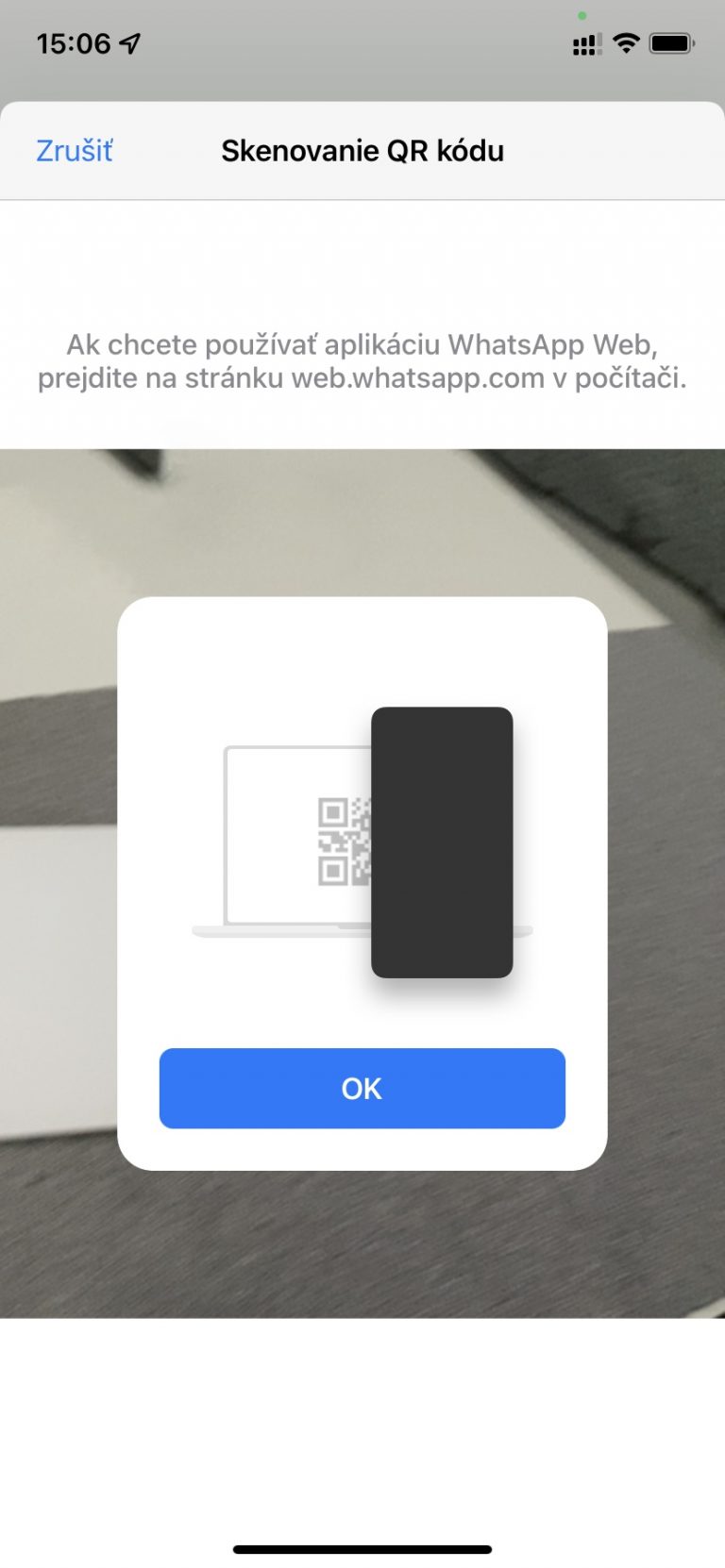Tap the blue OK button
The height and width of the screenshot is (1568, 725).
(362, 1088)
